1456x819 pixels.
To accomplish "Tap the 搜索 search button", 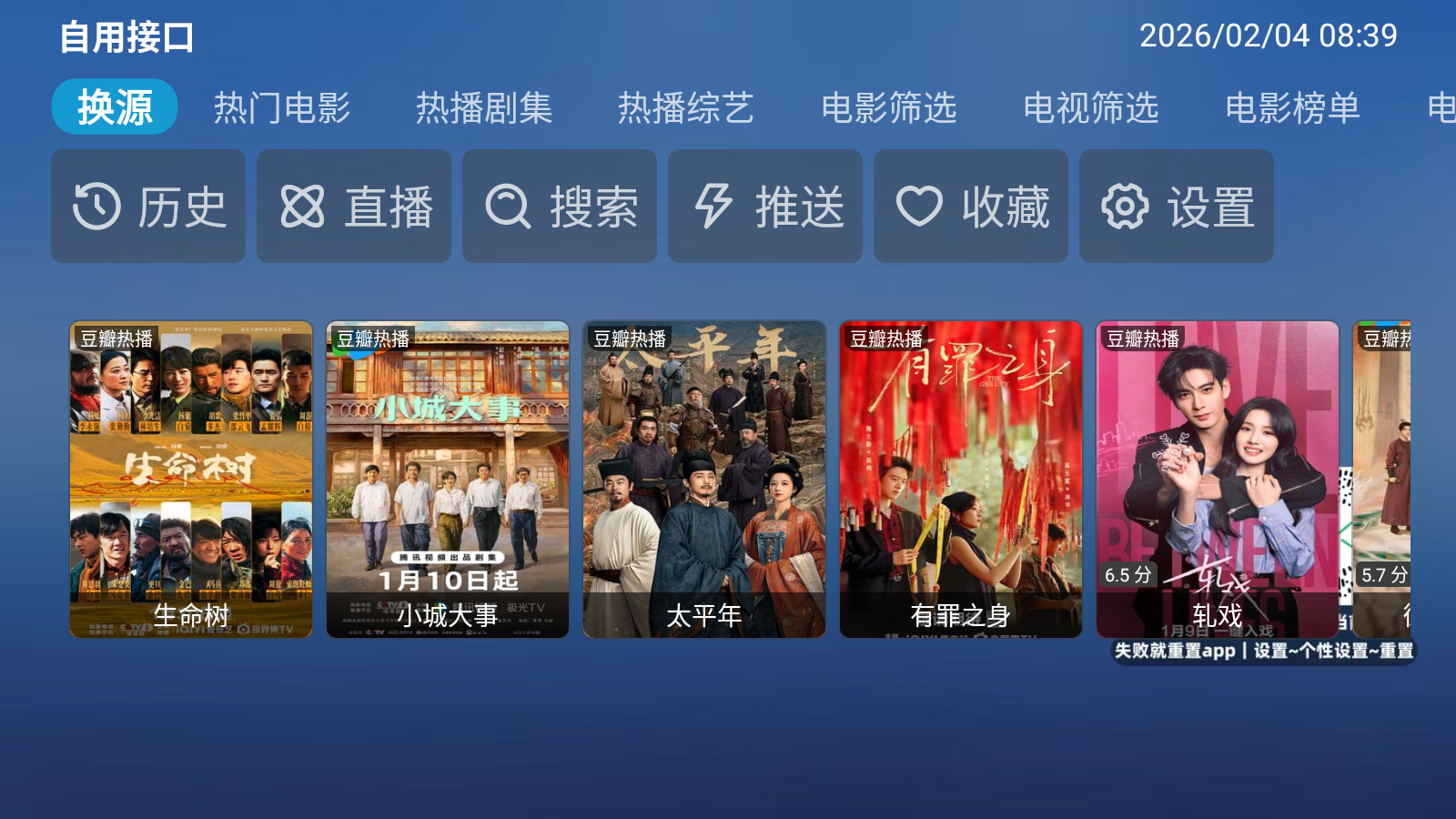I will [560, 207].
